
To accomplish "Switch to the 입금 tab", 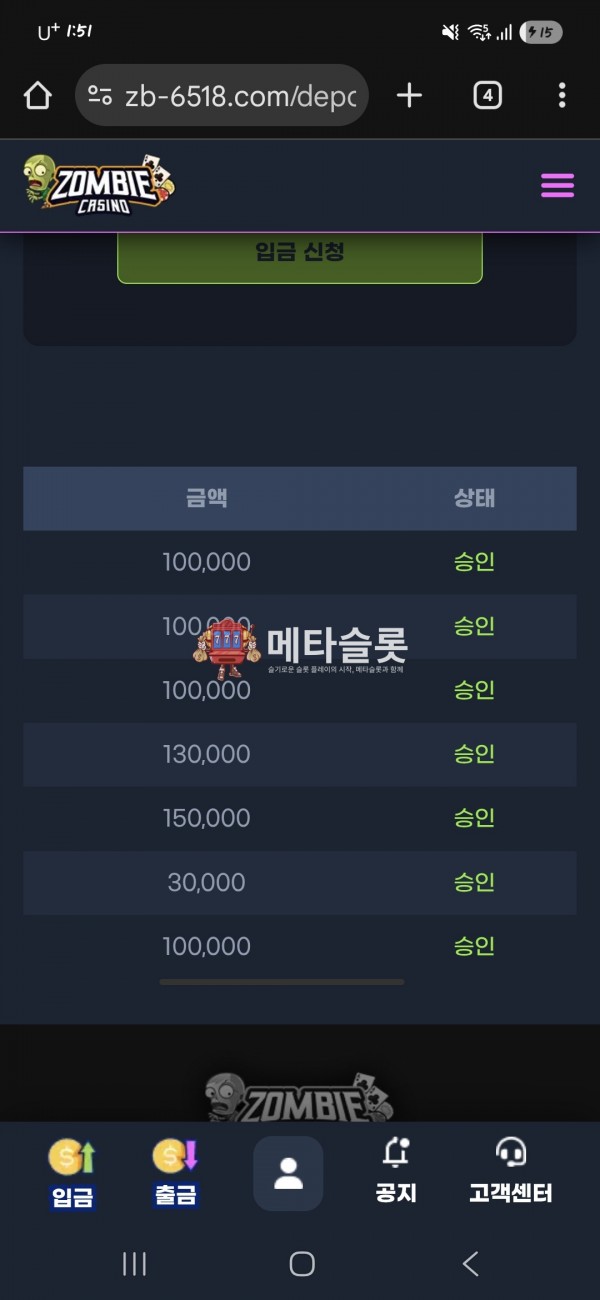I will (x=72, y=1174).
